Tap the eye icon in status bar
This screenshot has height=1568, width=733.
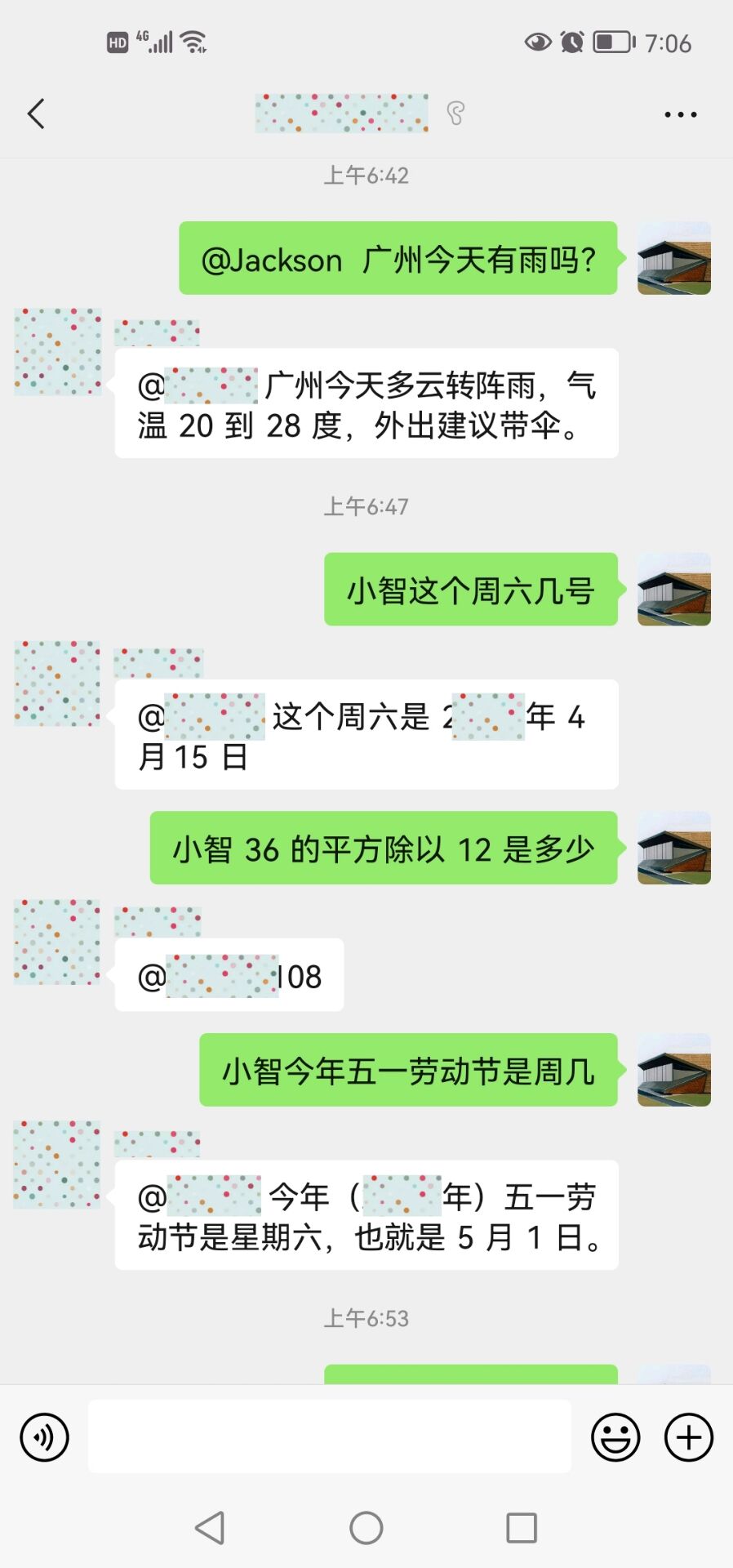pyautogui.click(x=536, y=42)
